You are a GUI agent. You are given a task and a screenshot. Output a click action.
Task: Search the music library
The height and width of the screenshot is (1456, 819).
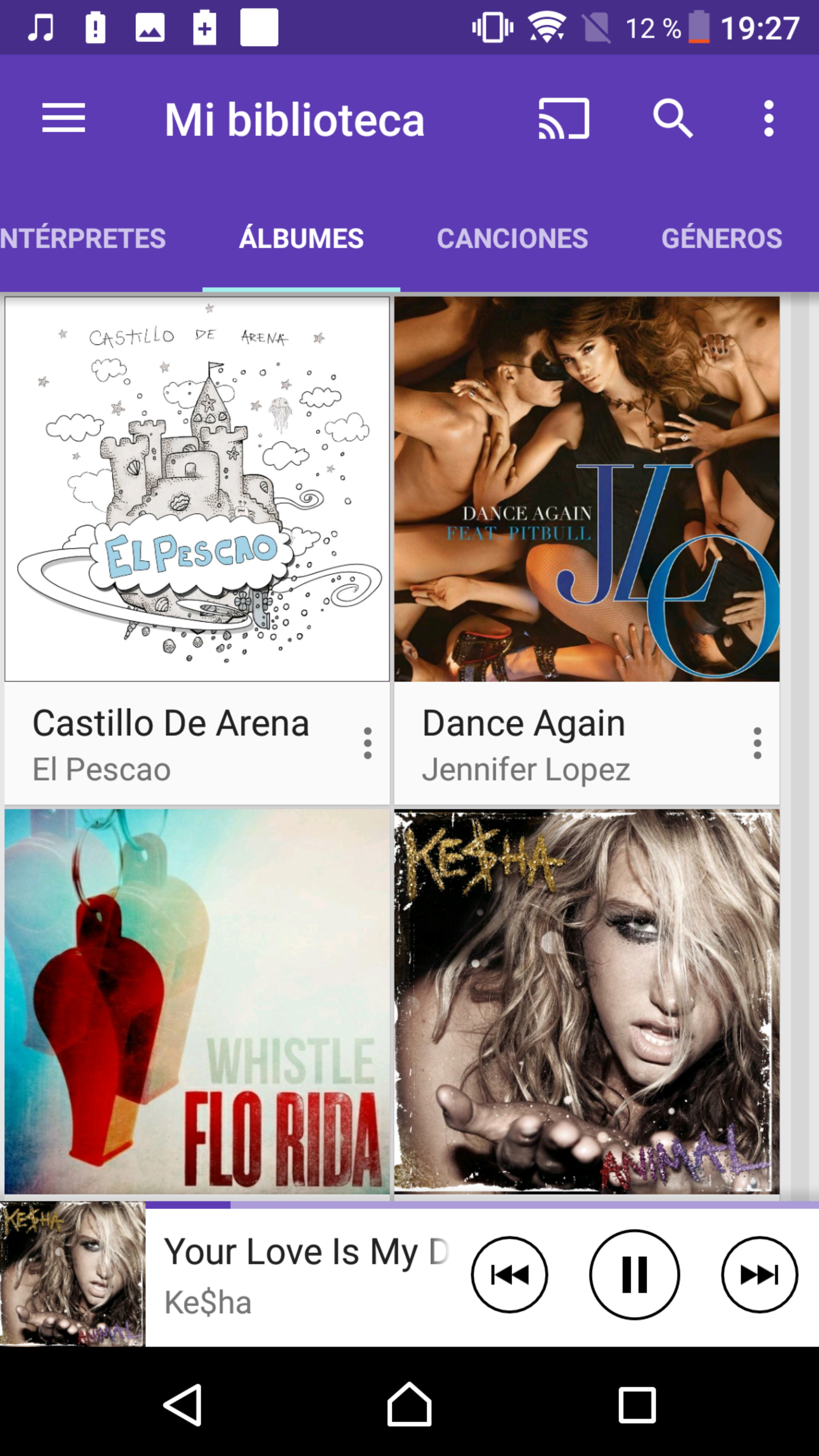672,119
